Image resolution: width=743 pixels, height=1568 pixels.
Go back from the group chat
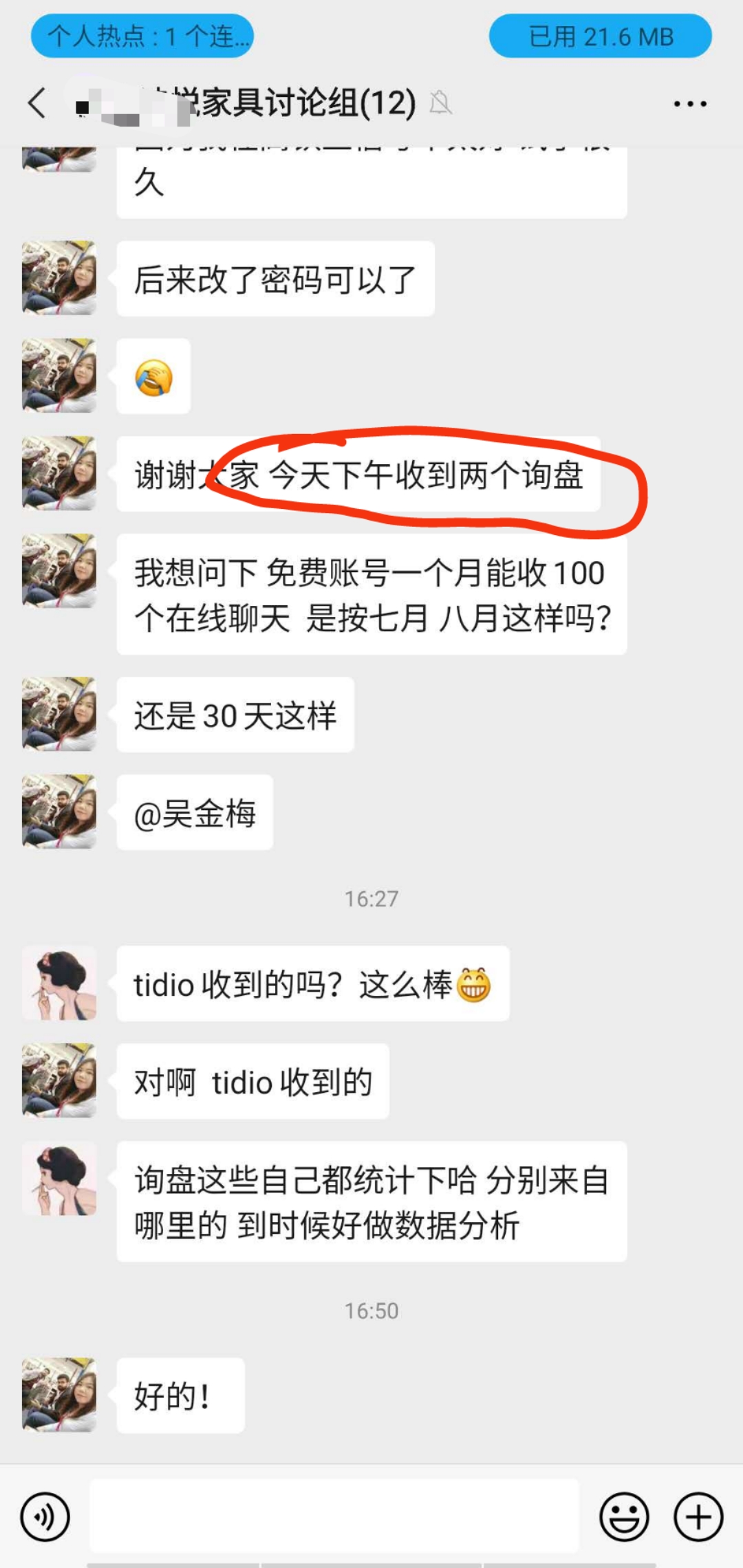click(38, 104)
